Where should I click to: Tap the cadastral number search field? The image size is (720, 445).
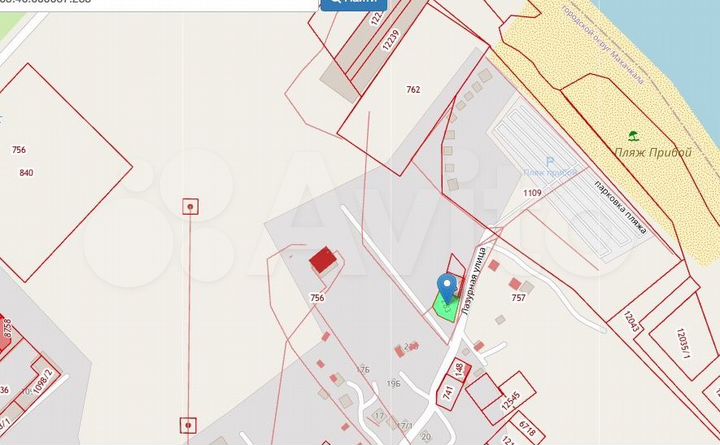click(160, 3)
